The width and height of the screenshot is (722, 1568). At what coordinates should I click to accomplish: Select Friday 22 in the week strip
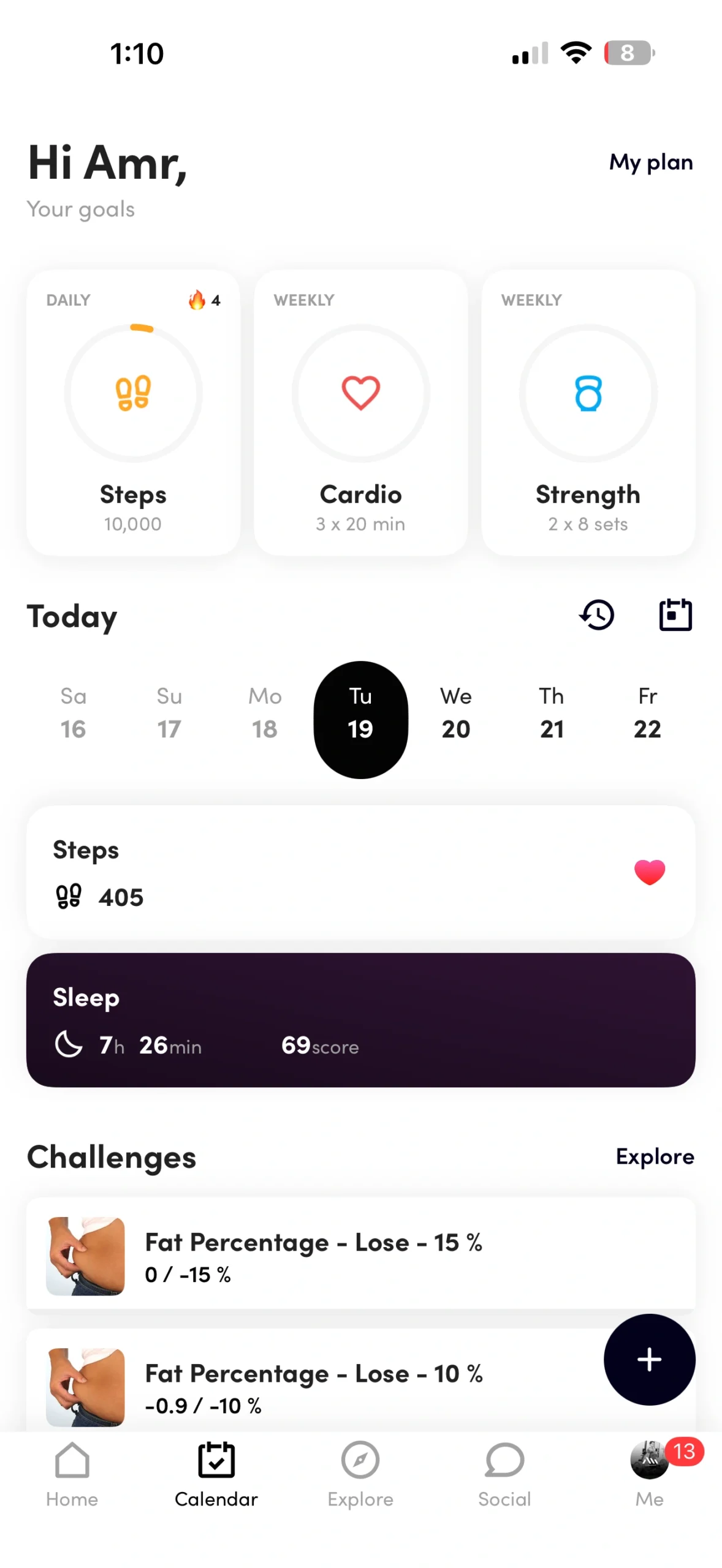point(647,712)
